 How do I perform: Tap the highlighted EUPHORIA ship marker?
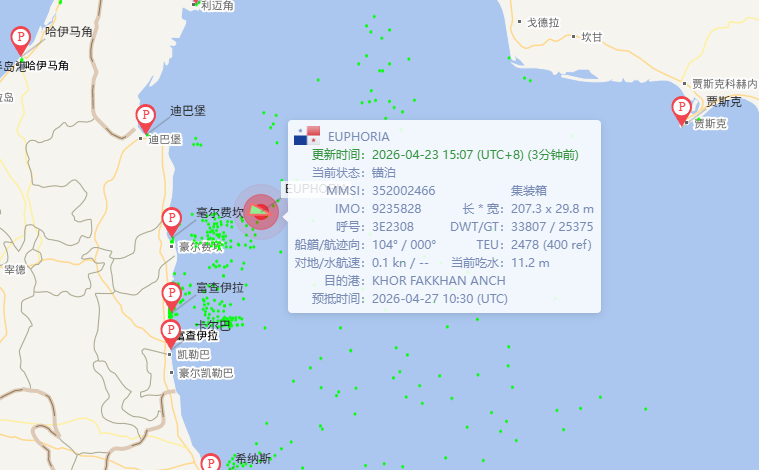[261, 211]
